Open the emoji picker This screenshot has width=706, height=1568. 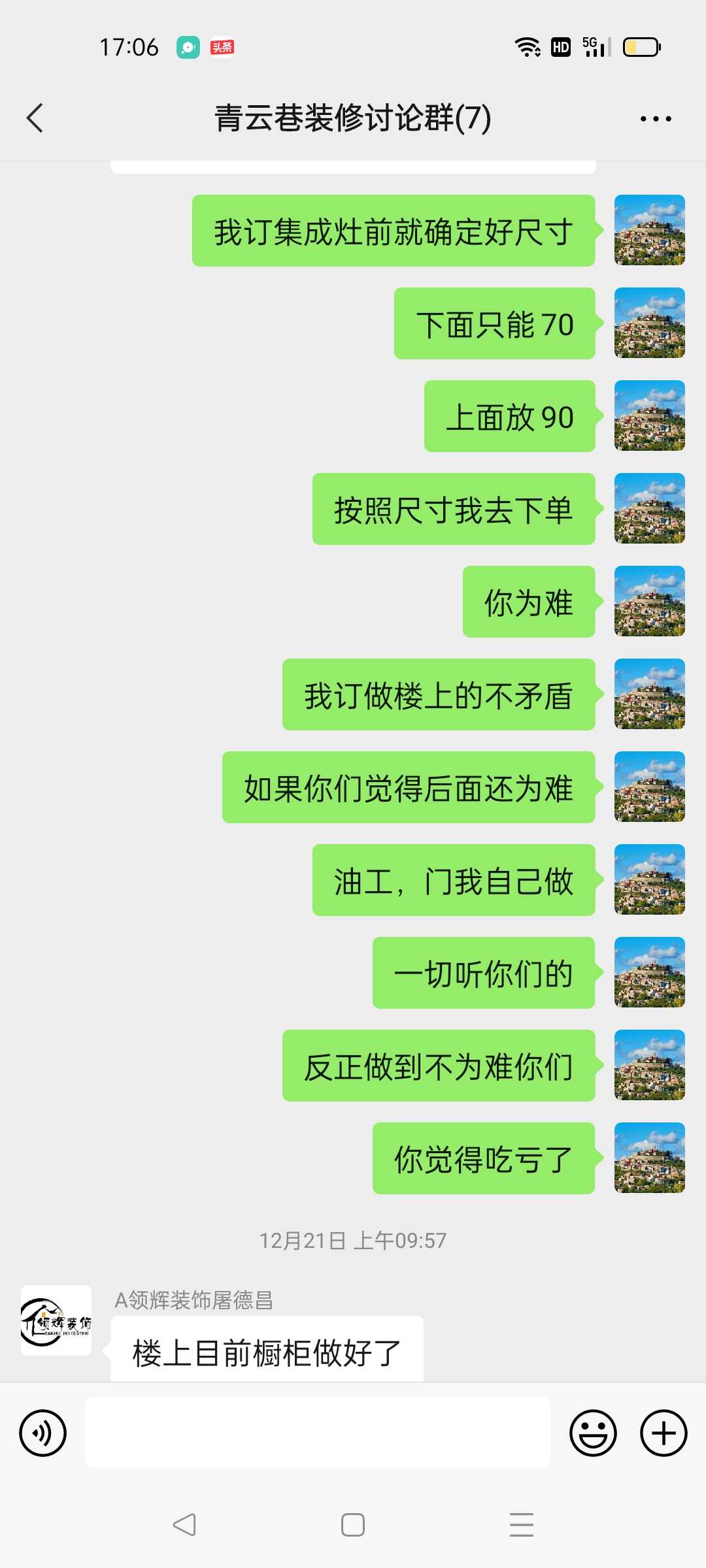(593, 1433)
